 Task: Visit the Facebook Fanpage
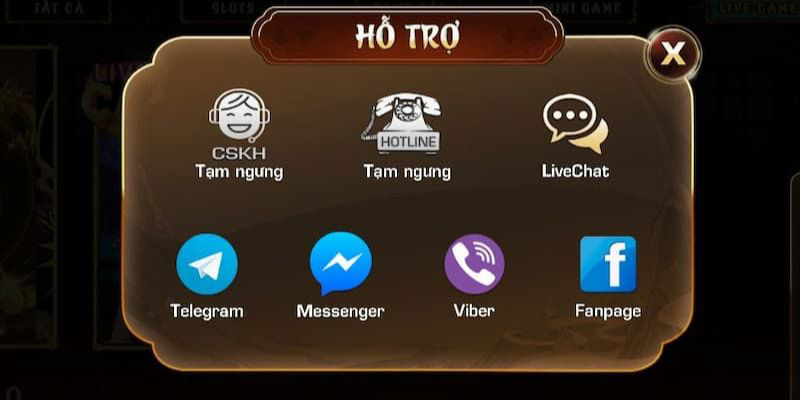[608, 265]
